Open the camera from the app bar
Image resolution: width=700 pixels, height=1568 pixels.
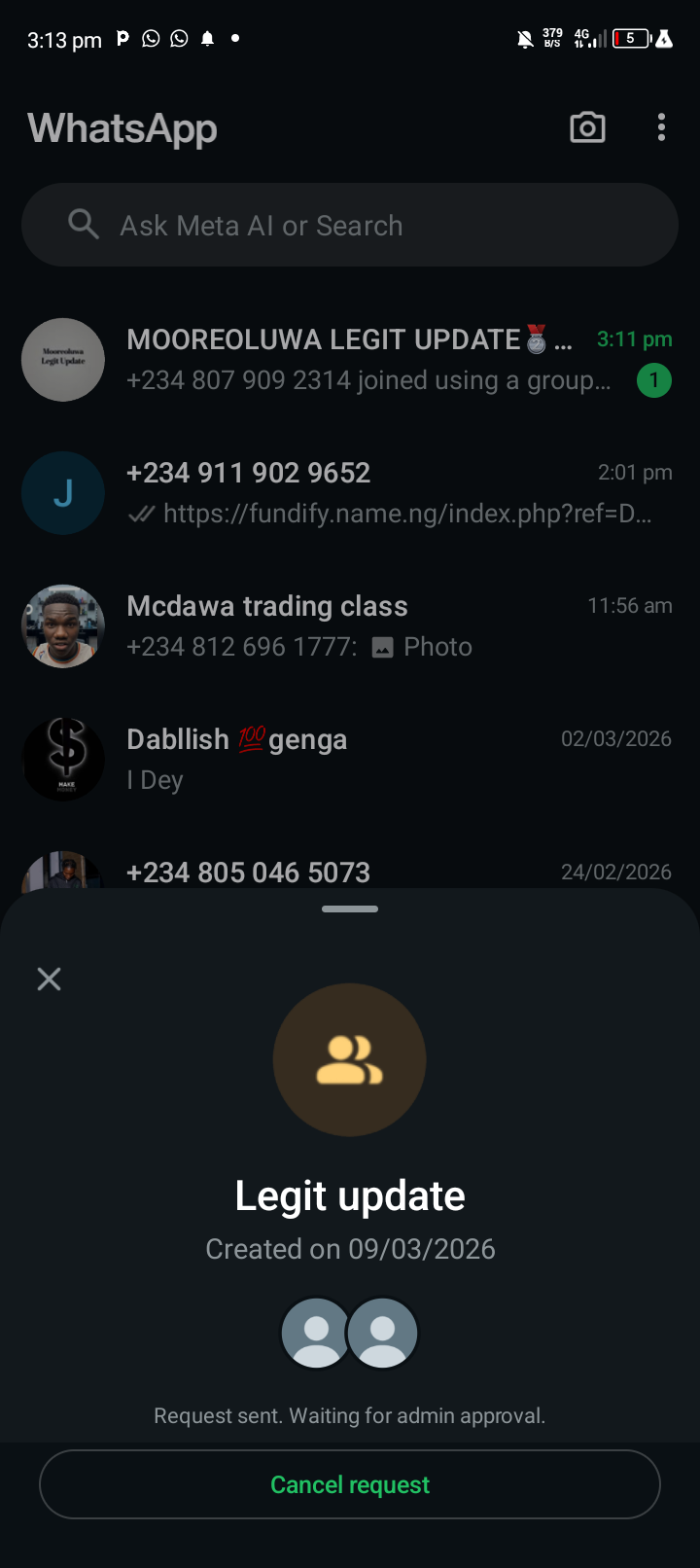point(587,127)
